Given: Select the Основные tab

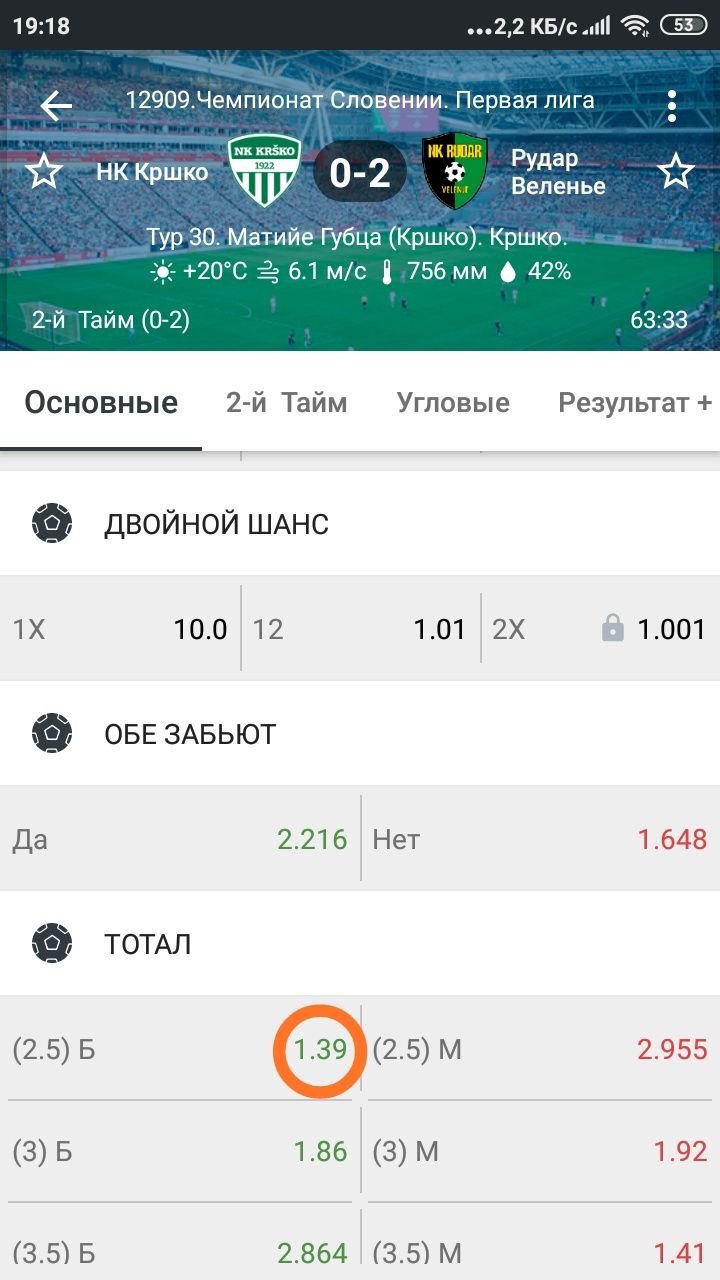Looking at the screenshot, I should [x=101, y=403].
